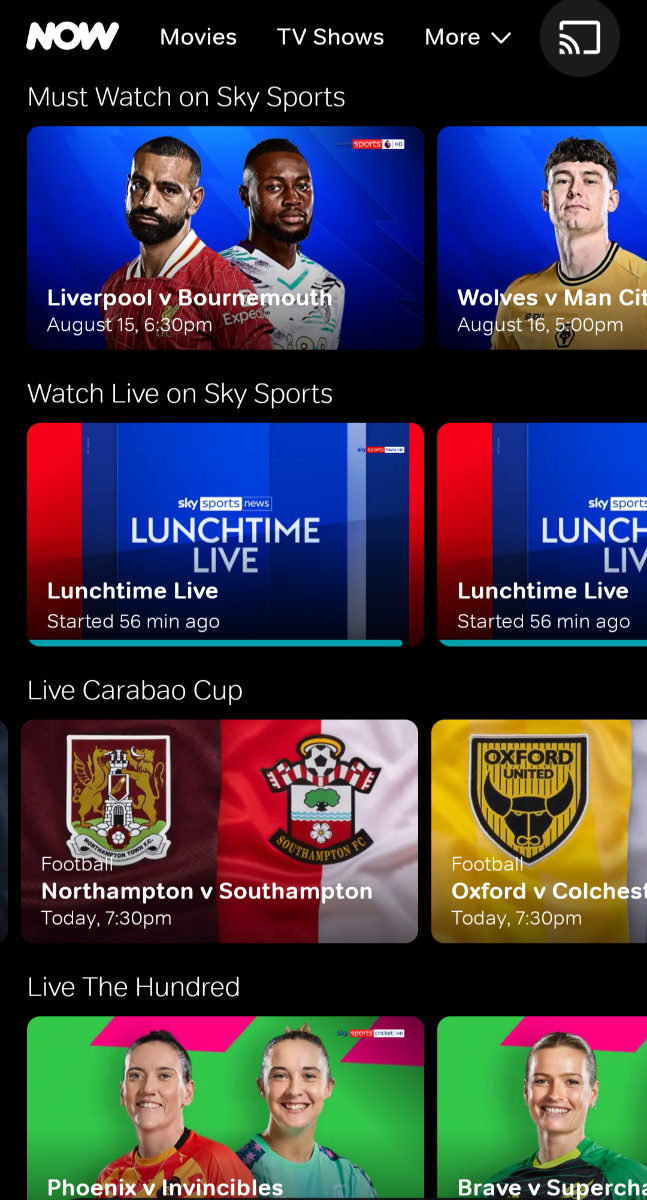Open the Liverpool v Bournemouth card
This screenshot has height=1200, width=647.
click(x=225, y=238)
